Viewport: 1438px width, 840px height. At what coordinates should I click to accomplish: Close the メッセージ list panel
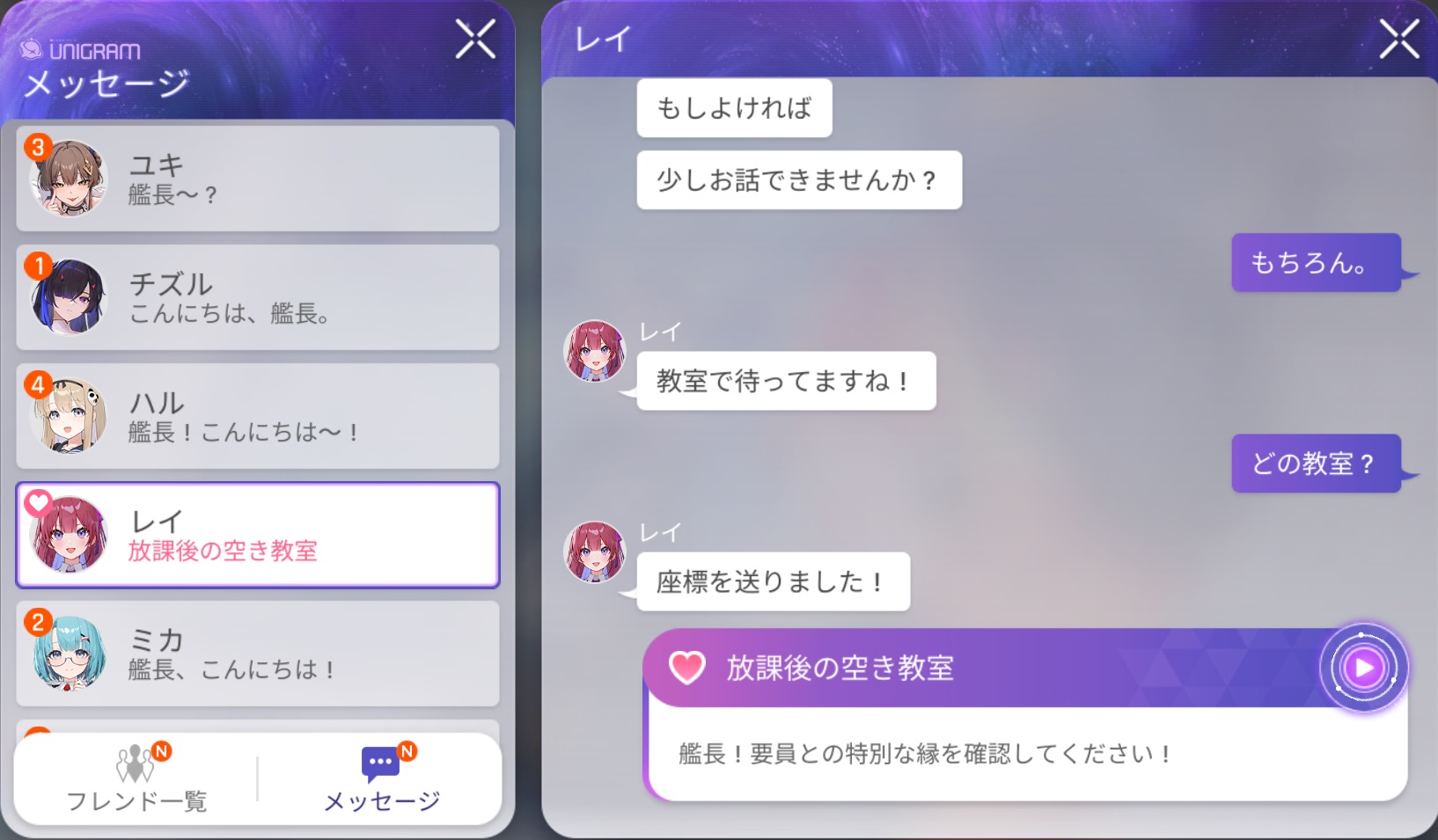pos(475,40)
